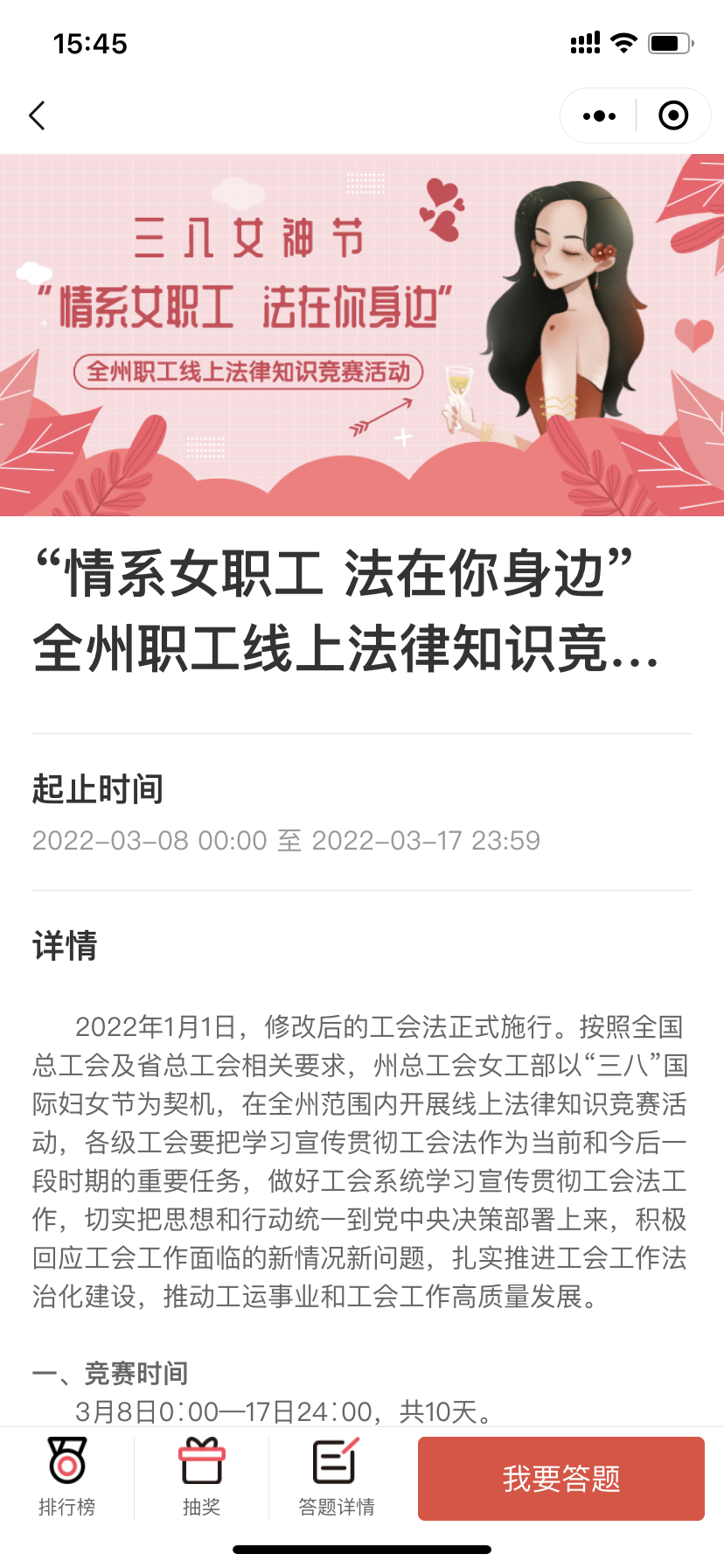The height and width of the screenshot is (1568, 724).
Task: Go back using the top-left arrow
Action: [37, 115]
